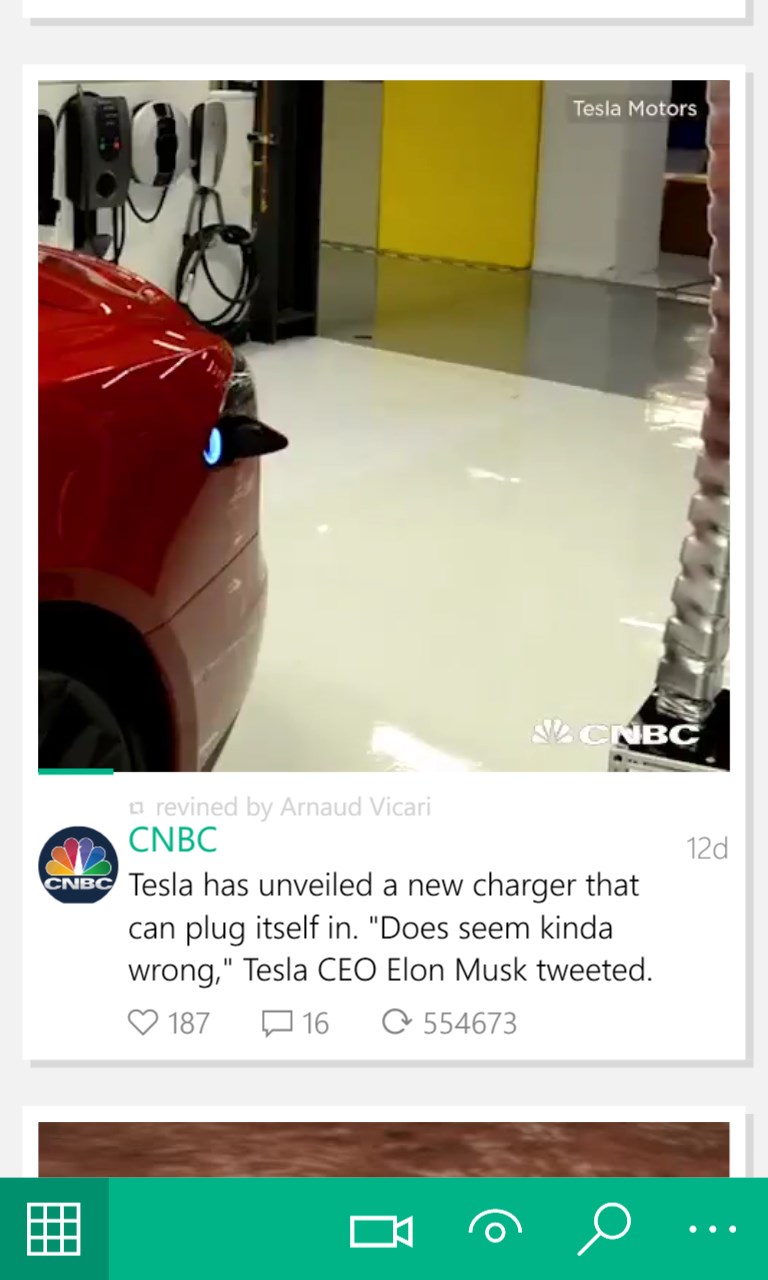The height and width of the screenshot is (1280, 768).
Task: Open the grid view in bottom bar
Action: 54,1229
